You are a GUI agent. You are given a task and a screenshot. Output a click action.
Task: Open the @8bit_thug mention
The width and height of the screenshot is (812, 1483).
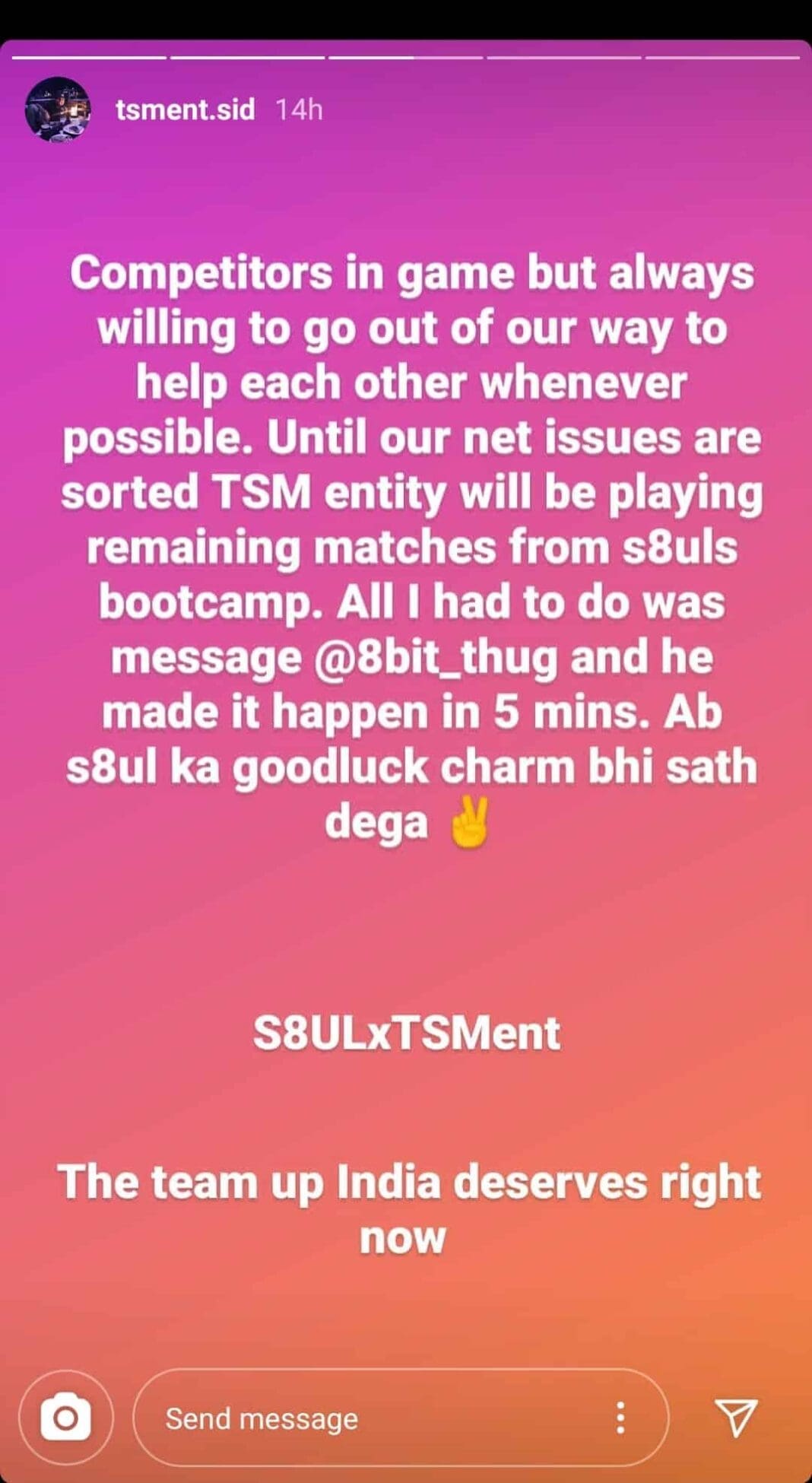[436, 658]
